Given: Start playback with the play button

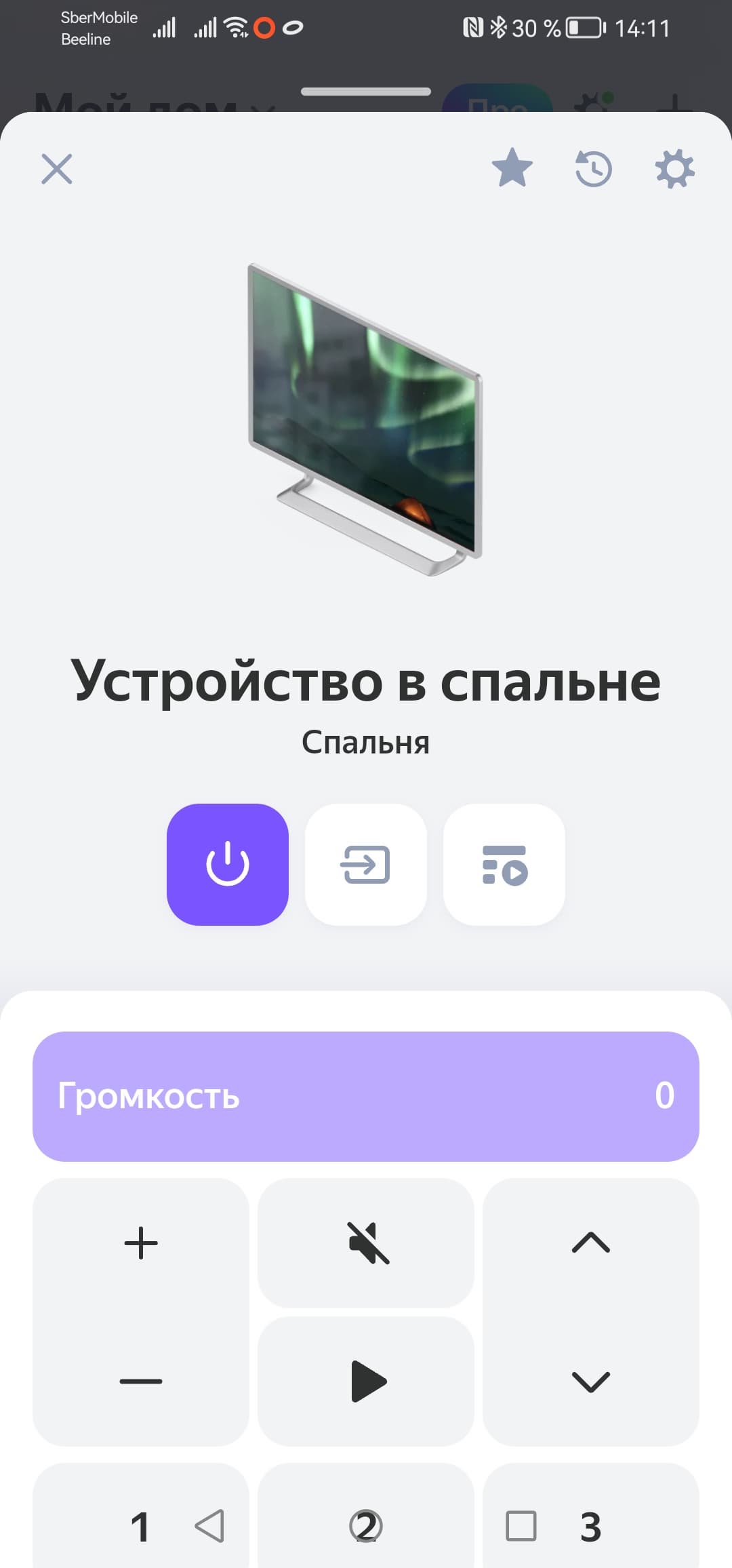Looking at the screenshot, I should click(366, 1381).
